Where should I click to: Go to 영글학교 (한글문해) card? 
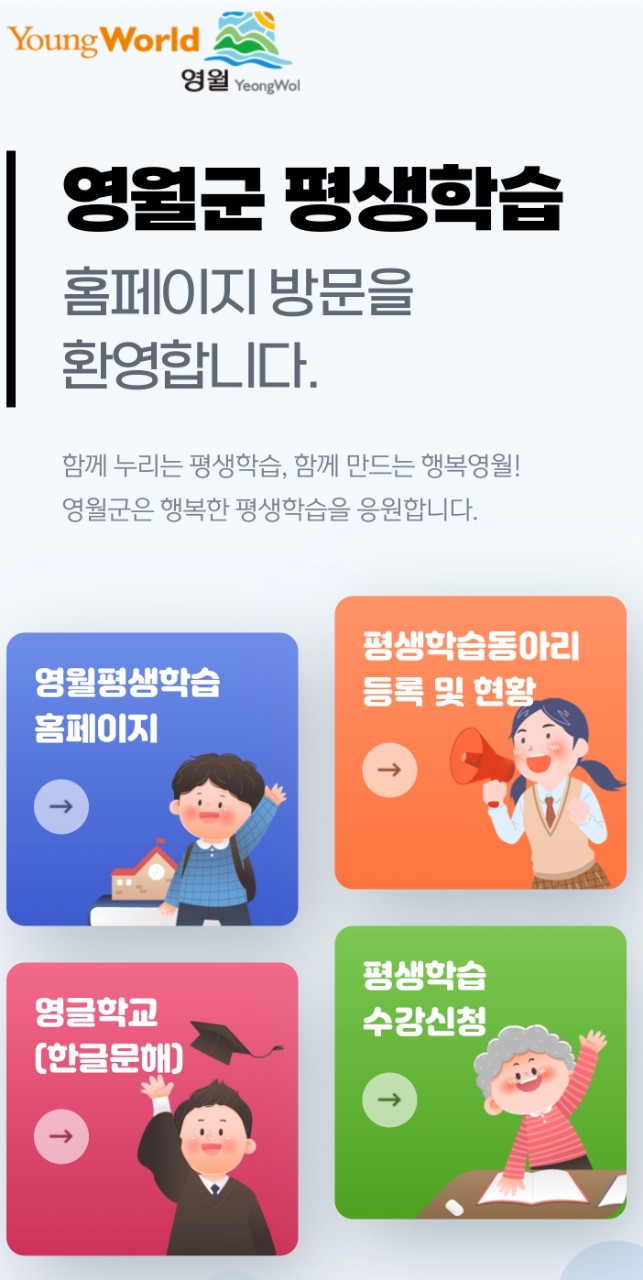coord(152,1108)
